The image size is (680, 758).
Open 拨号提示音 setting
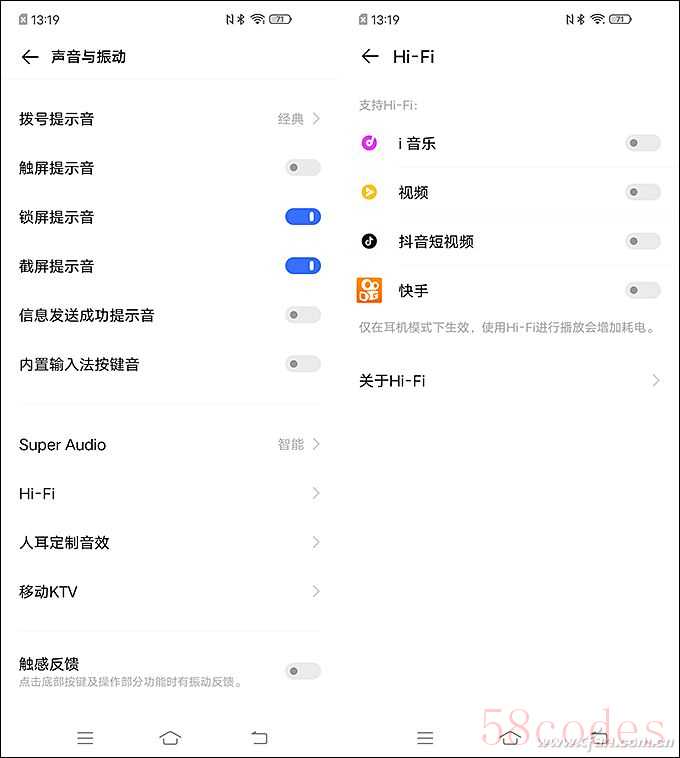170,119
